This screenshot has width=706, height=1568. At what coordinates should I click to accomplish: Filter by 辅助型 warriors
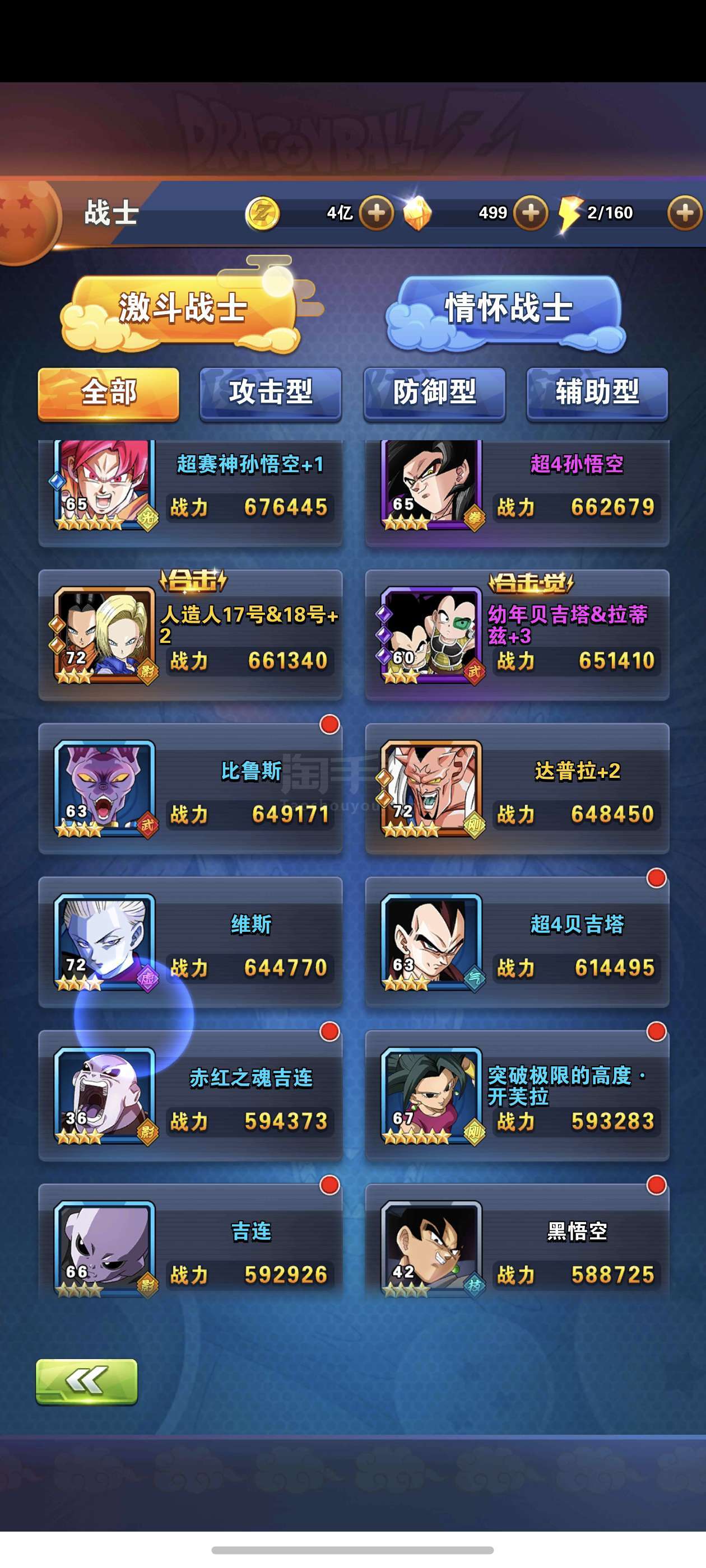(597, 393)
